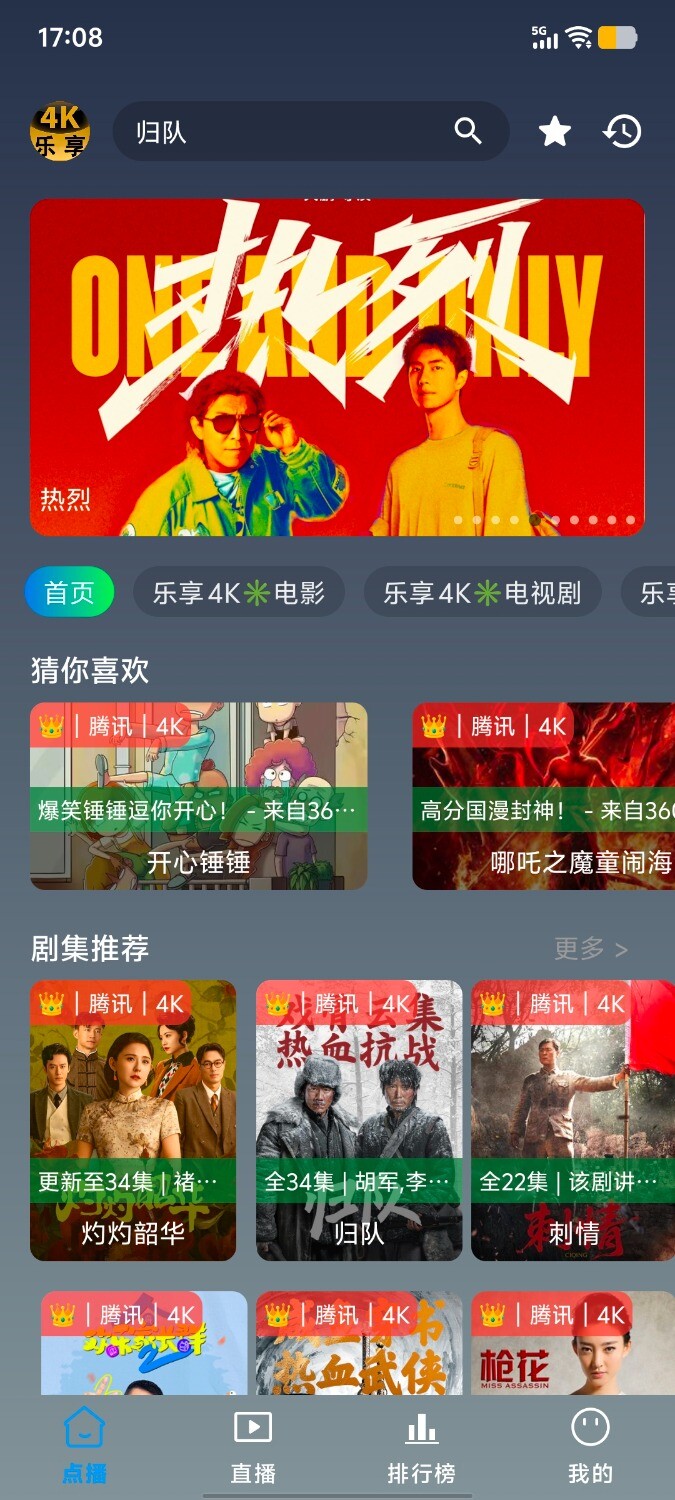Open favorites with the star icon

[x=555, y=132]
